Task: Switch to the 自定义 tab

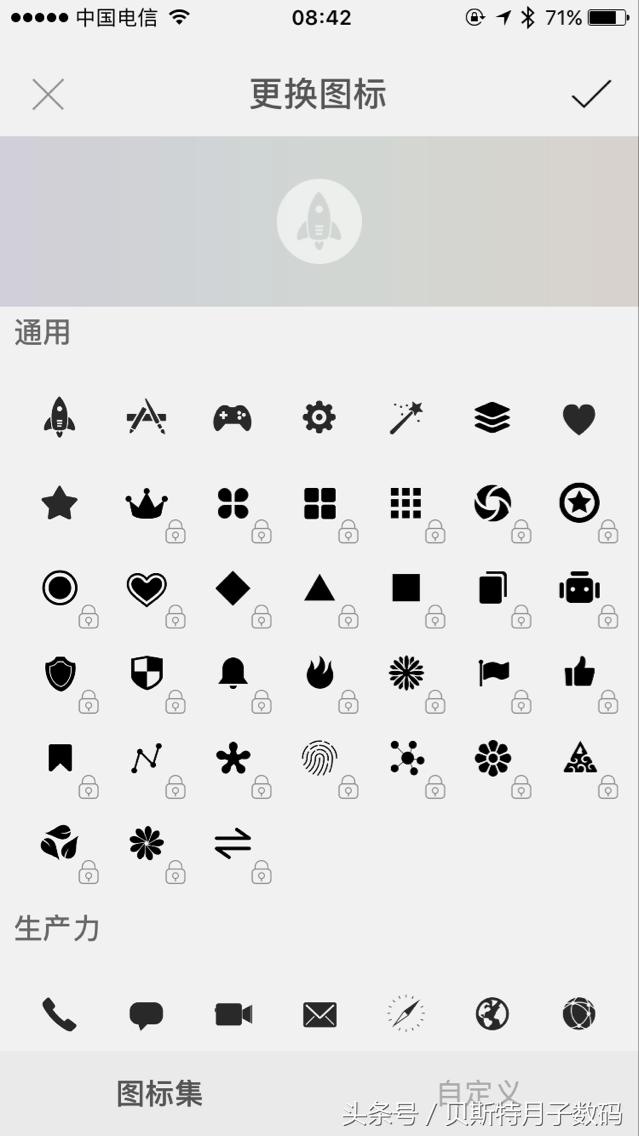Action: 479,1093
